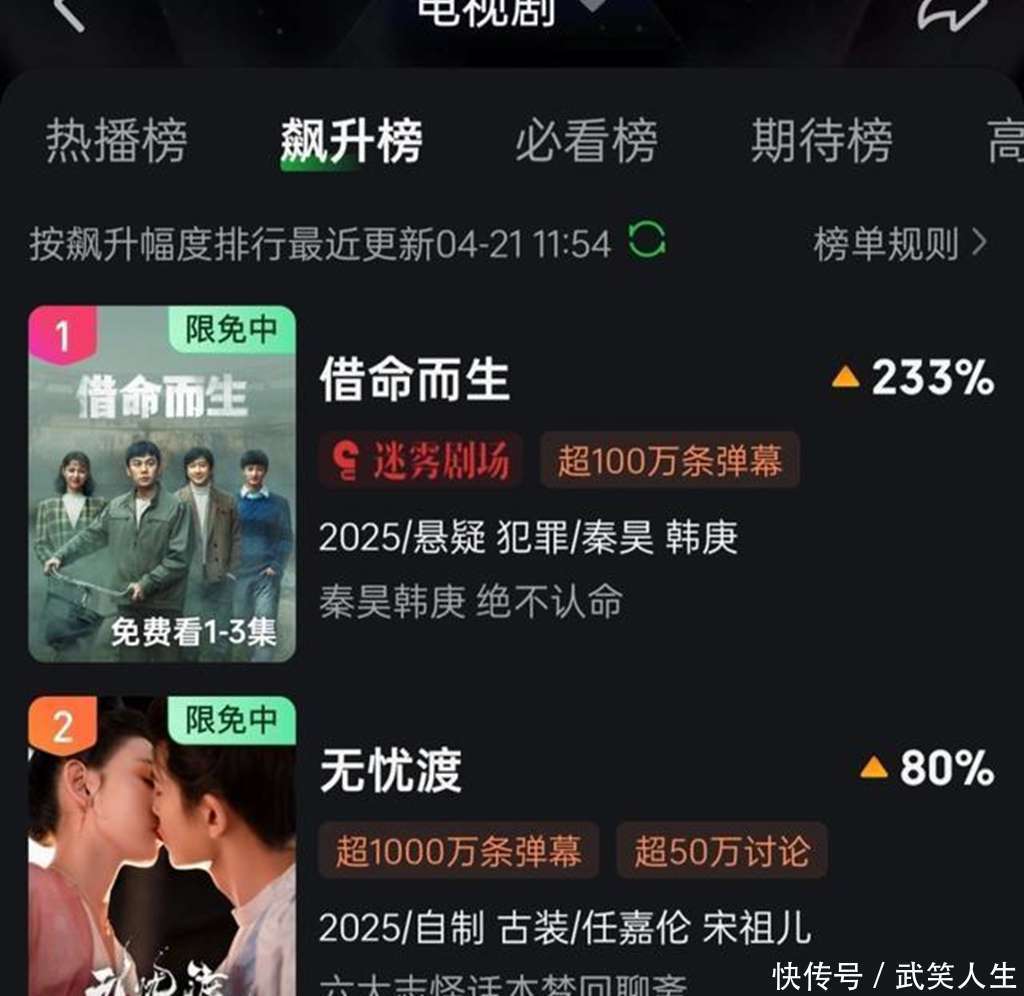Refresh the ranking with the green icon
Image resolution: width=1024 pixels, height=996 pixels.
coord(646,241)
